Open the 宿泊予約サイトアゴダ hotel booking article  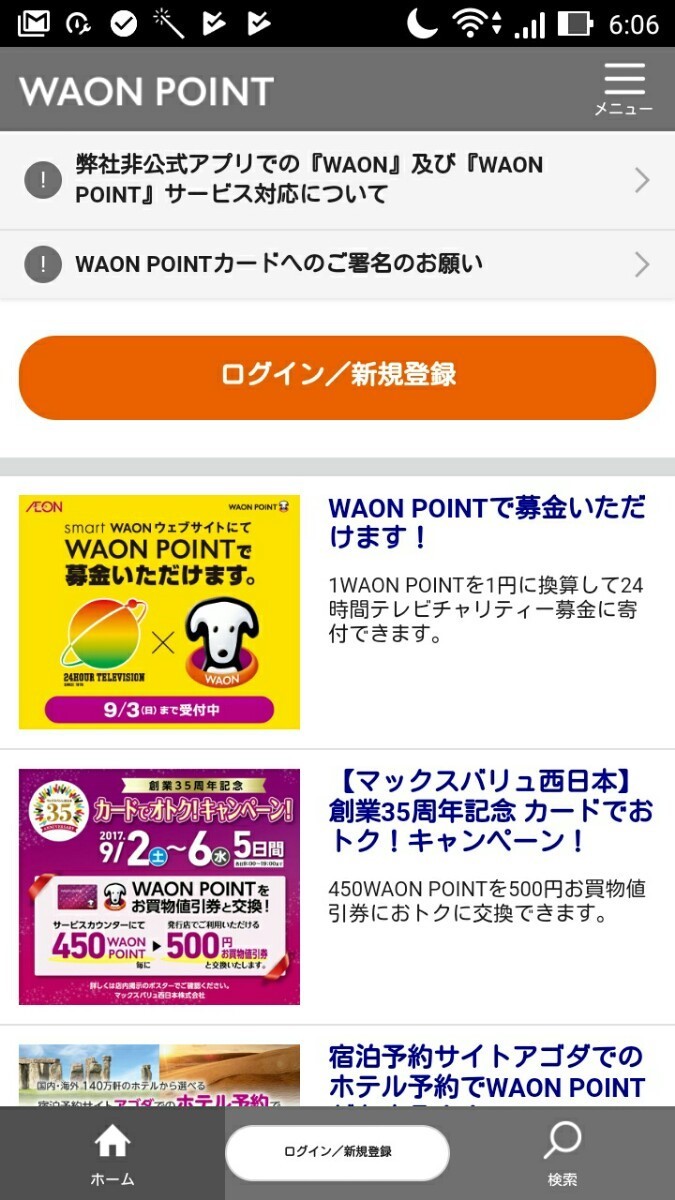point(487,1072)
